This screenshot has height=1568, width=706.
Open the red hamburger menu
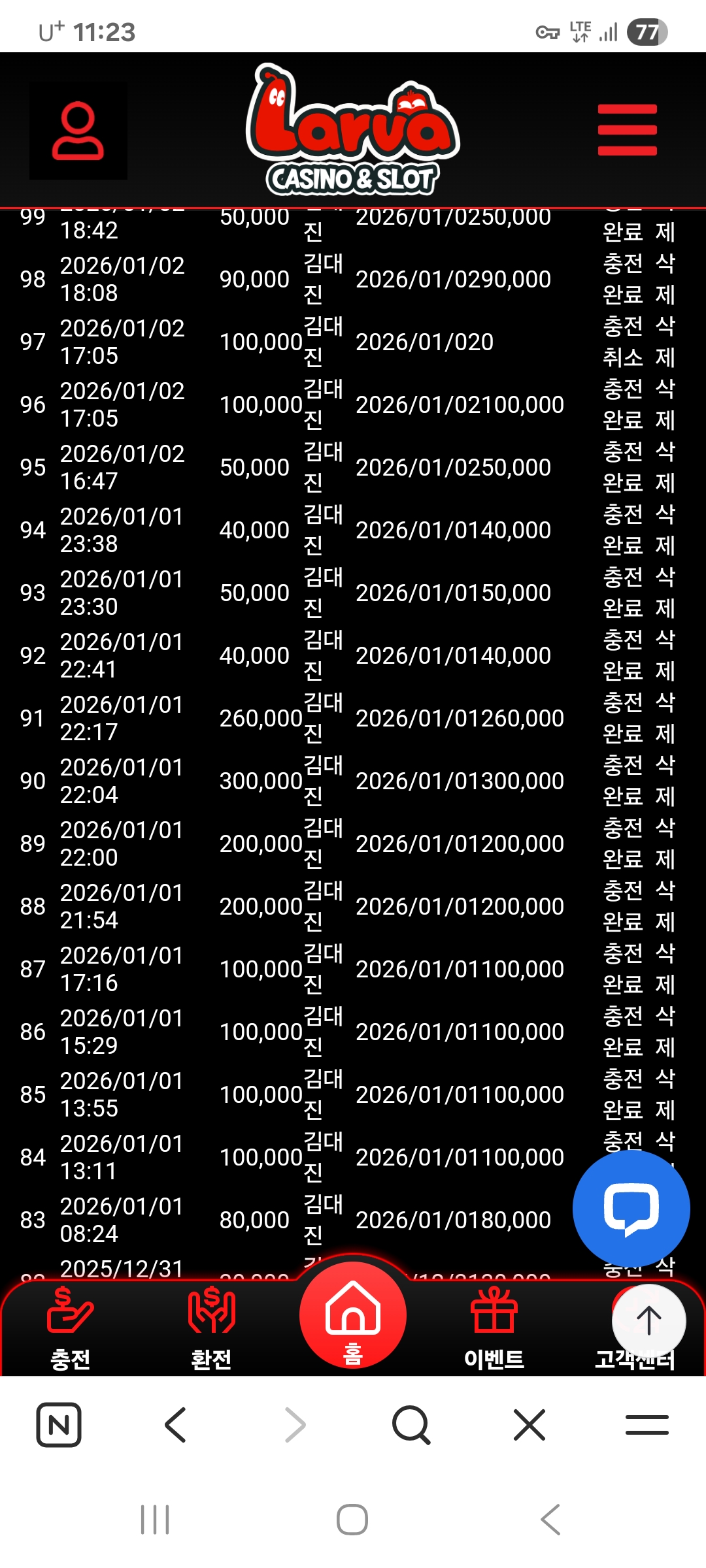point(627,130)
